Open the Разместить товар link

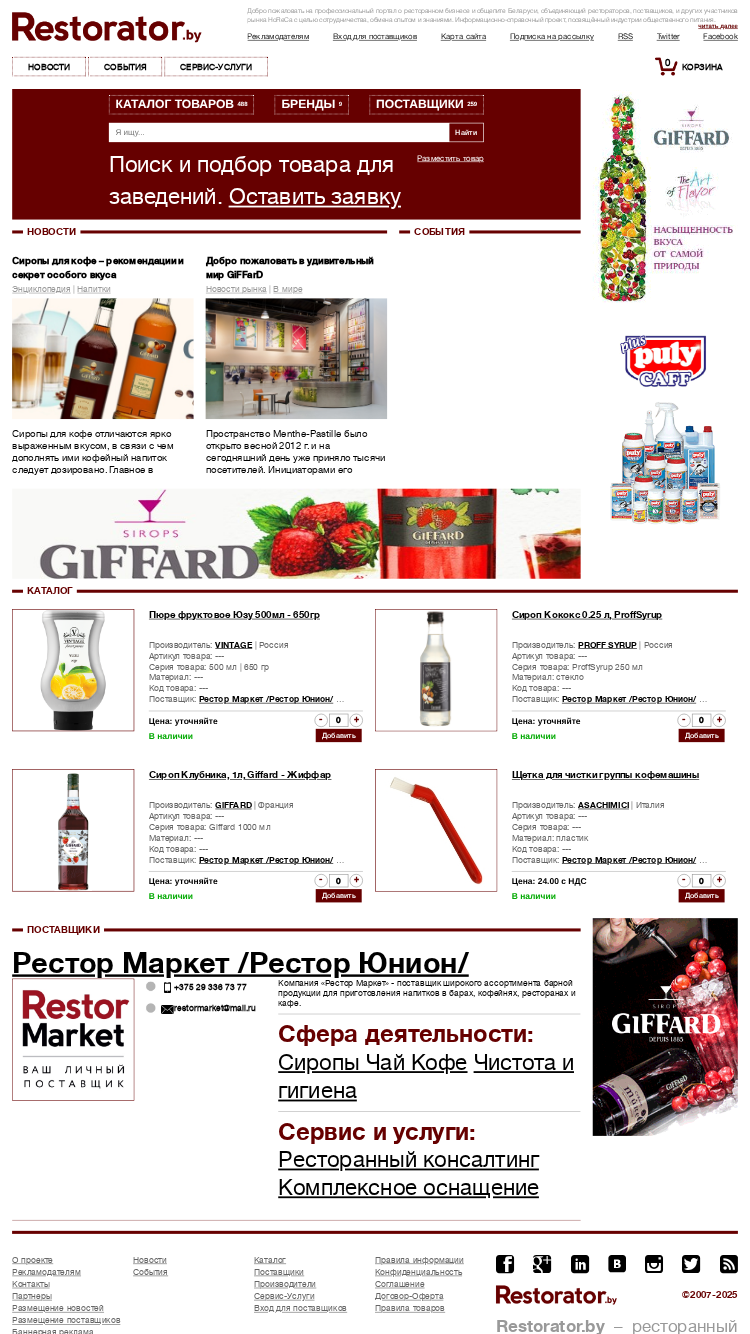point(450,158)
